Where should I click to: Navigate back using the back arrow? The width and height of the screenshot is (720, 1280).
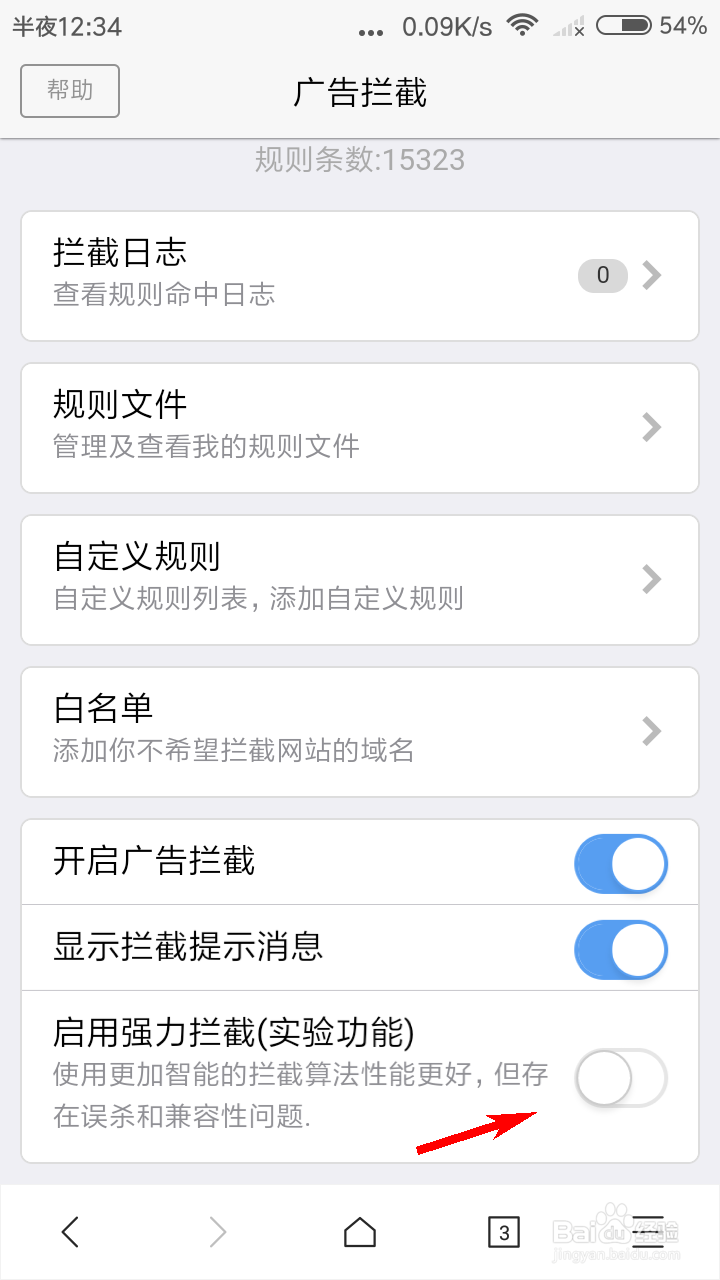pos(69,1232)
